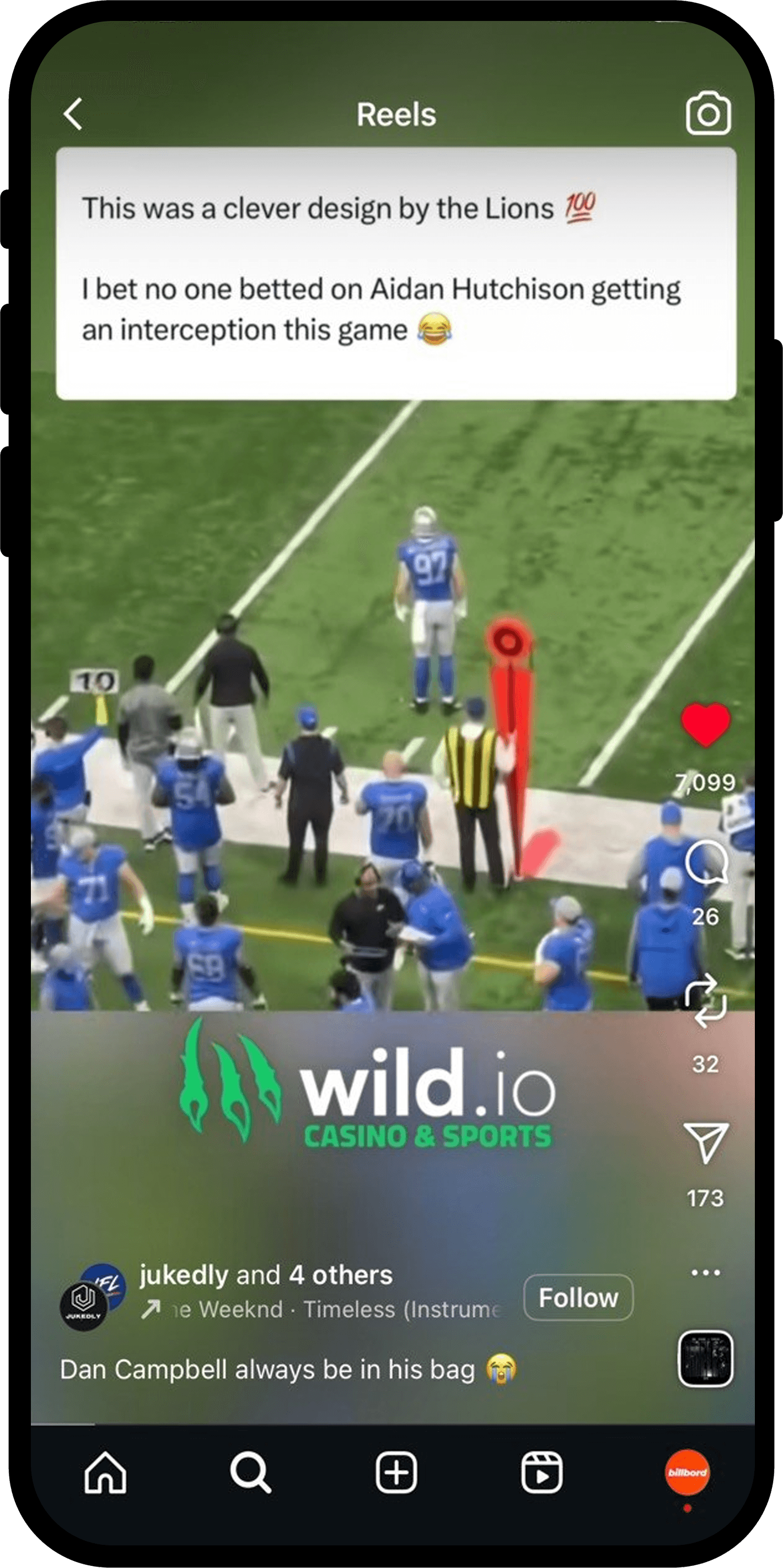Follow jukedly and collaborators
Image resolution: width=783 pixels, height=1568 pixels.
click(578, 1297)
